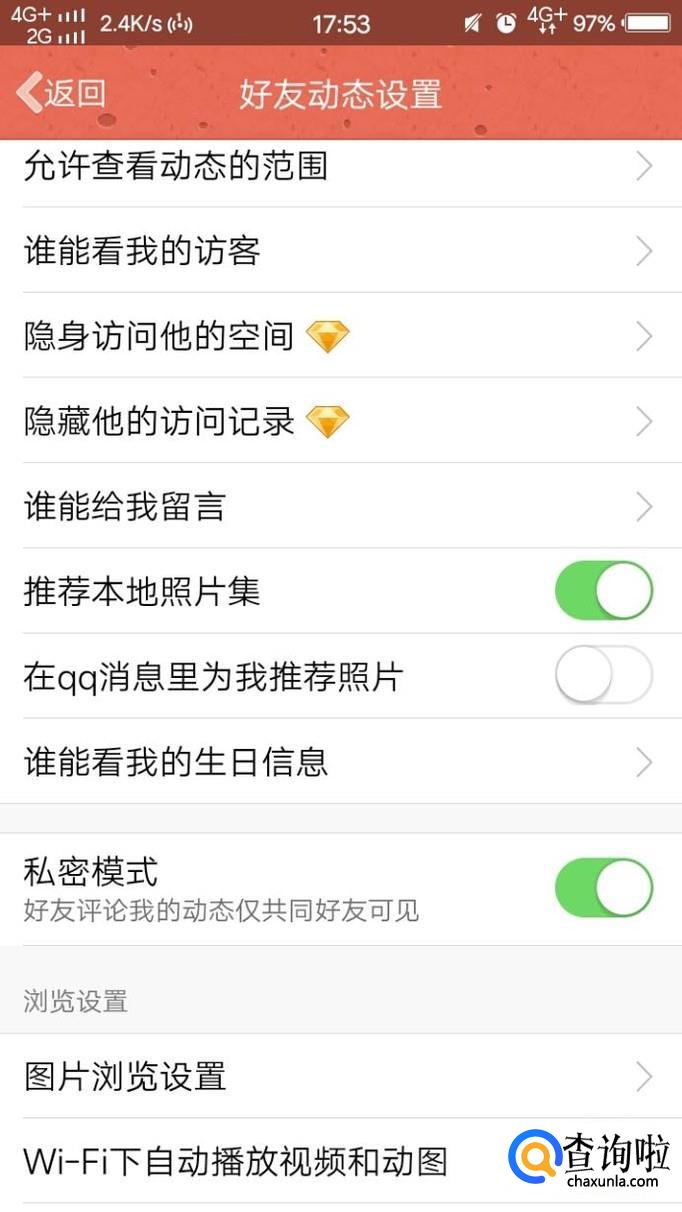Open 隐身访问他的空间 option

(340, 336)
